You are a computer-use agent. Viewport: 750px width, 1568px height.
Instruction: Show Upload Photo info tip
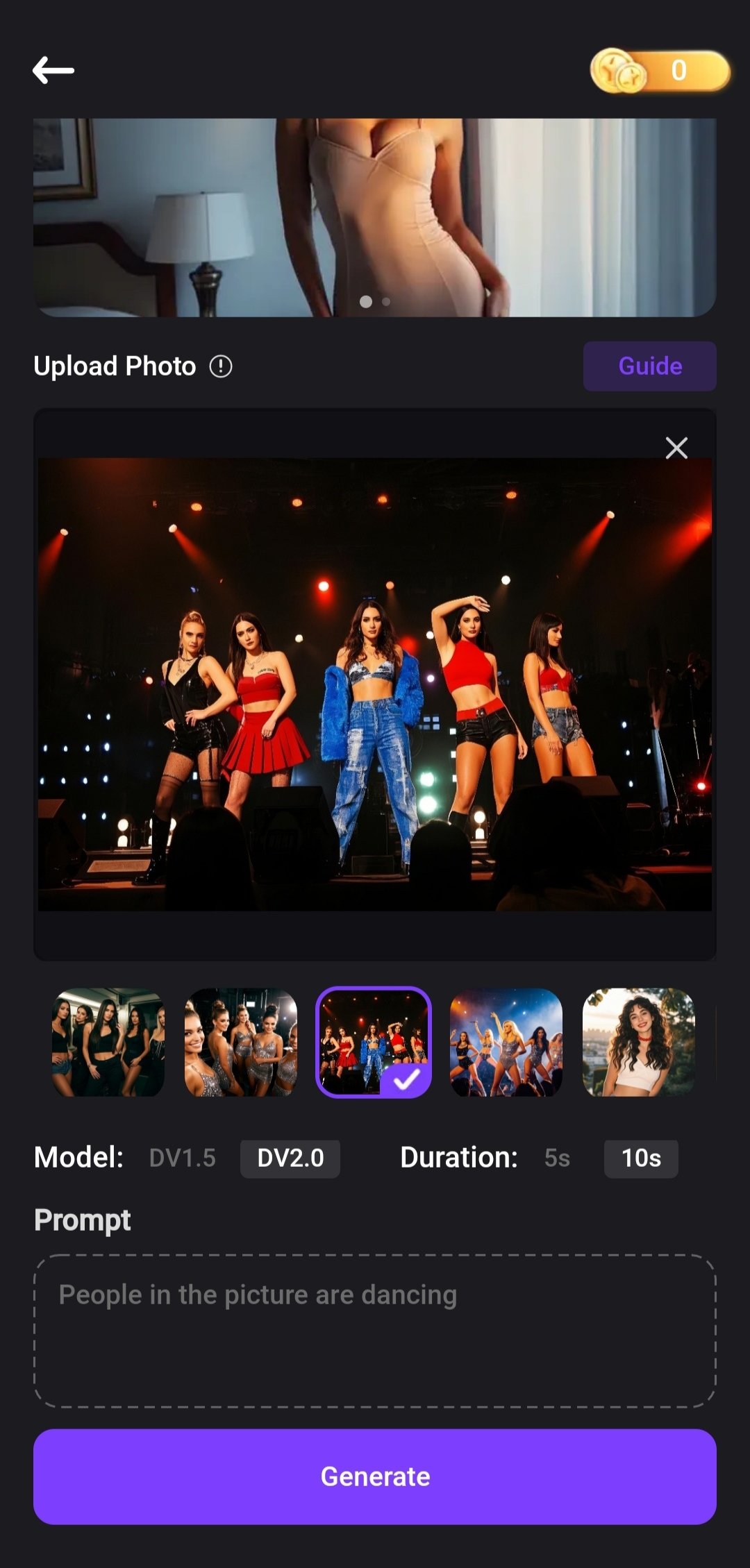coord(221,366)
